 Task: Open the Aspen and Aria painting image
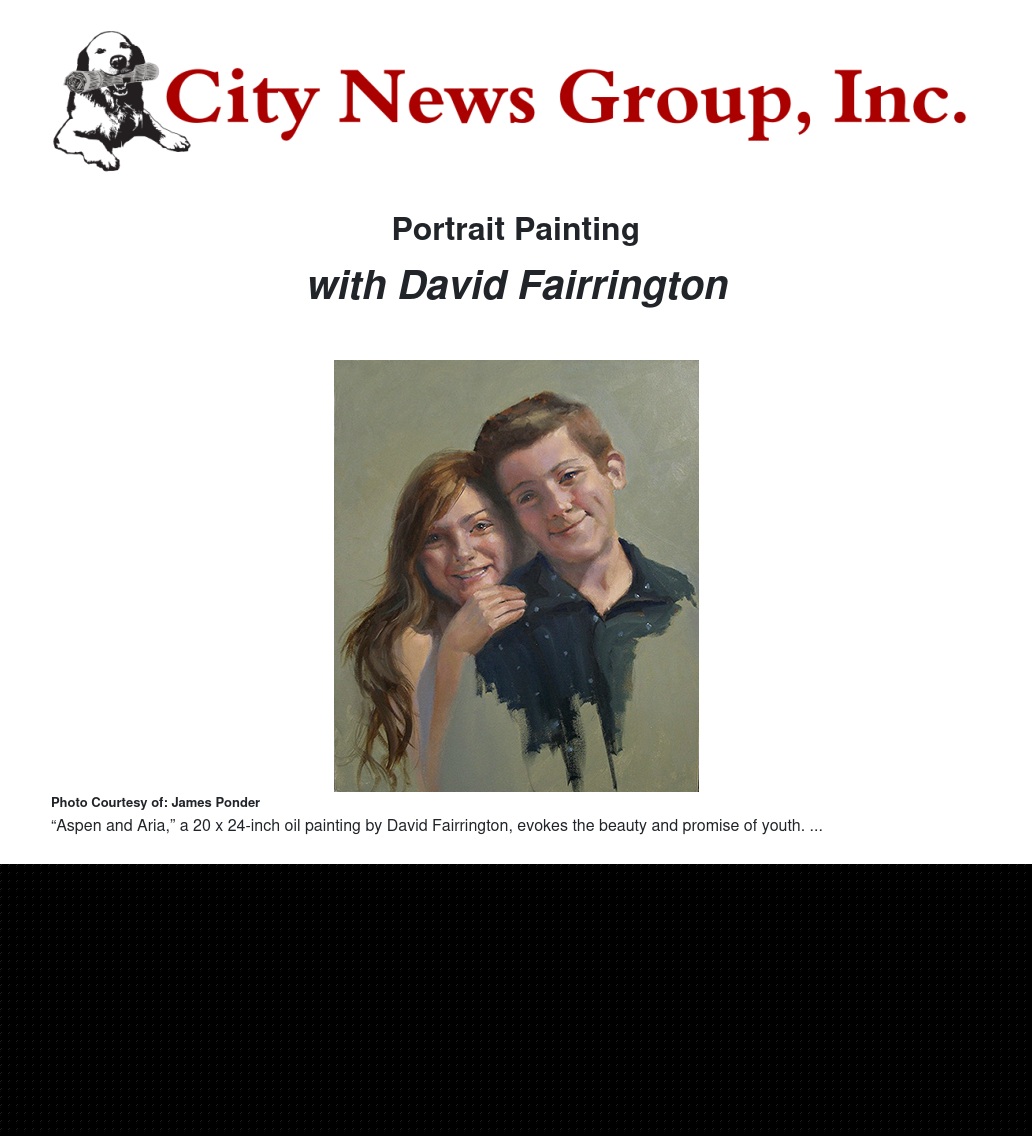click(516, 576)
